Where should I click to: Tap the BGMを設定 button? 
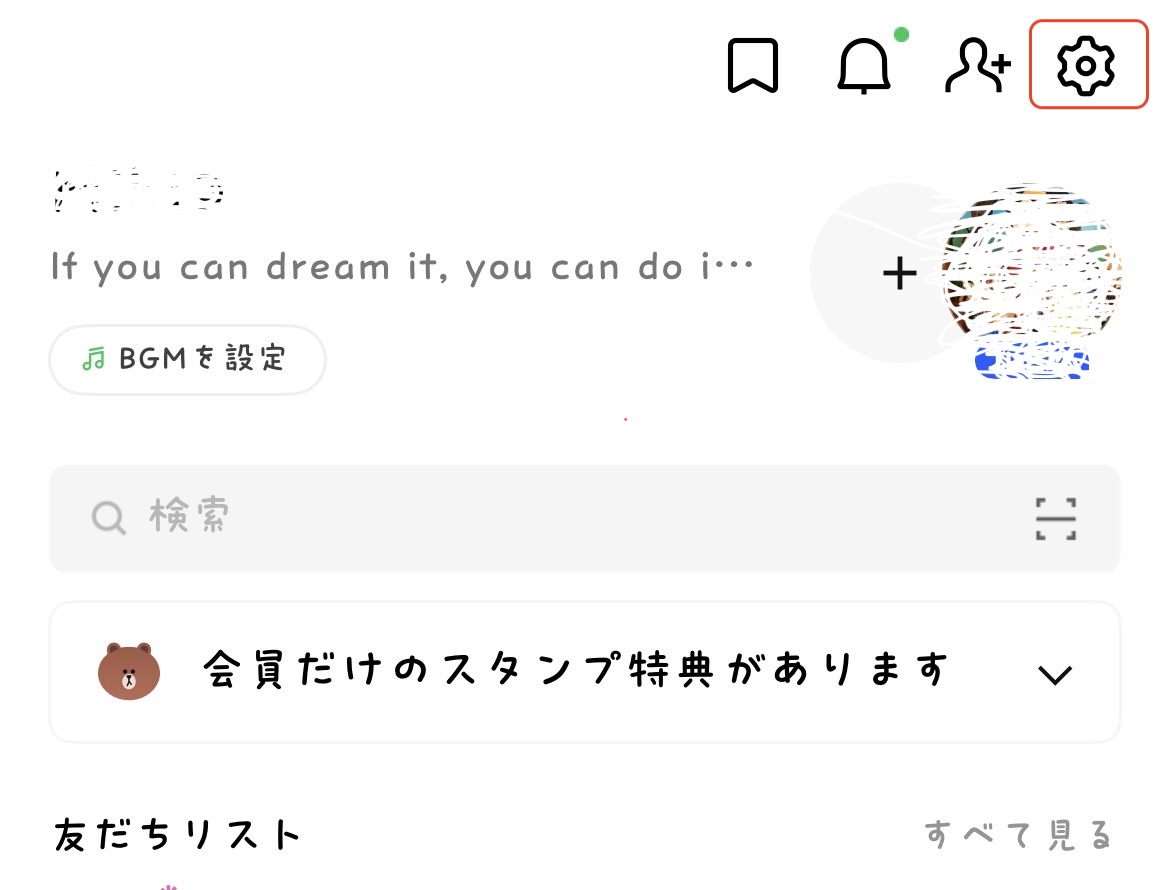[x=187, y=359]
